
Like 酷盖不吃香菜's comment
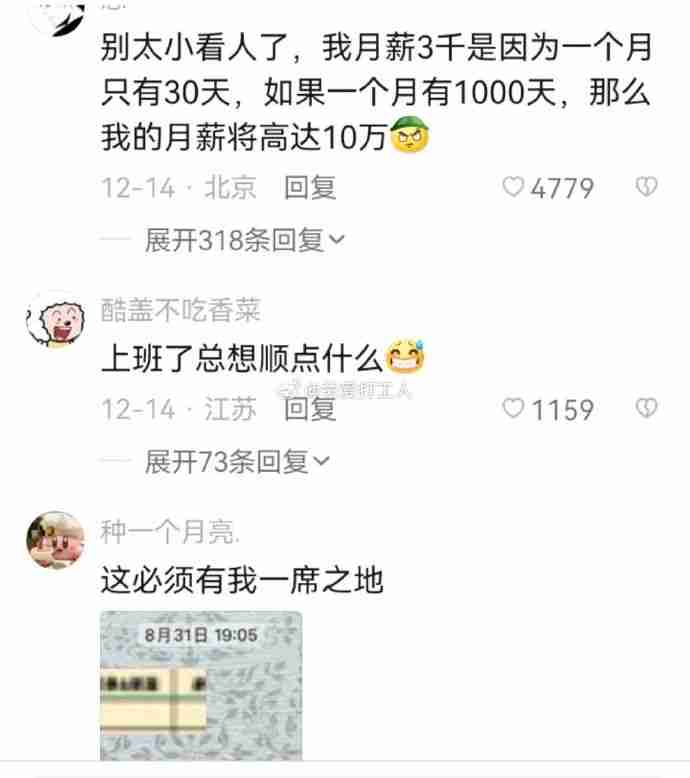[x=513, y=408]
